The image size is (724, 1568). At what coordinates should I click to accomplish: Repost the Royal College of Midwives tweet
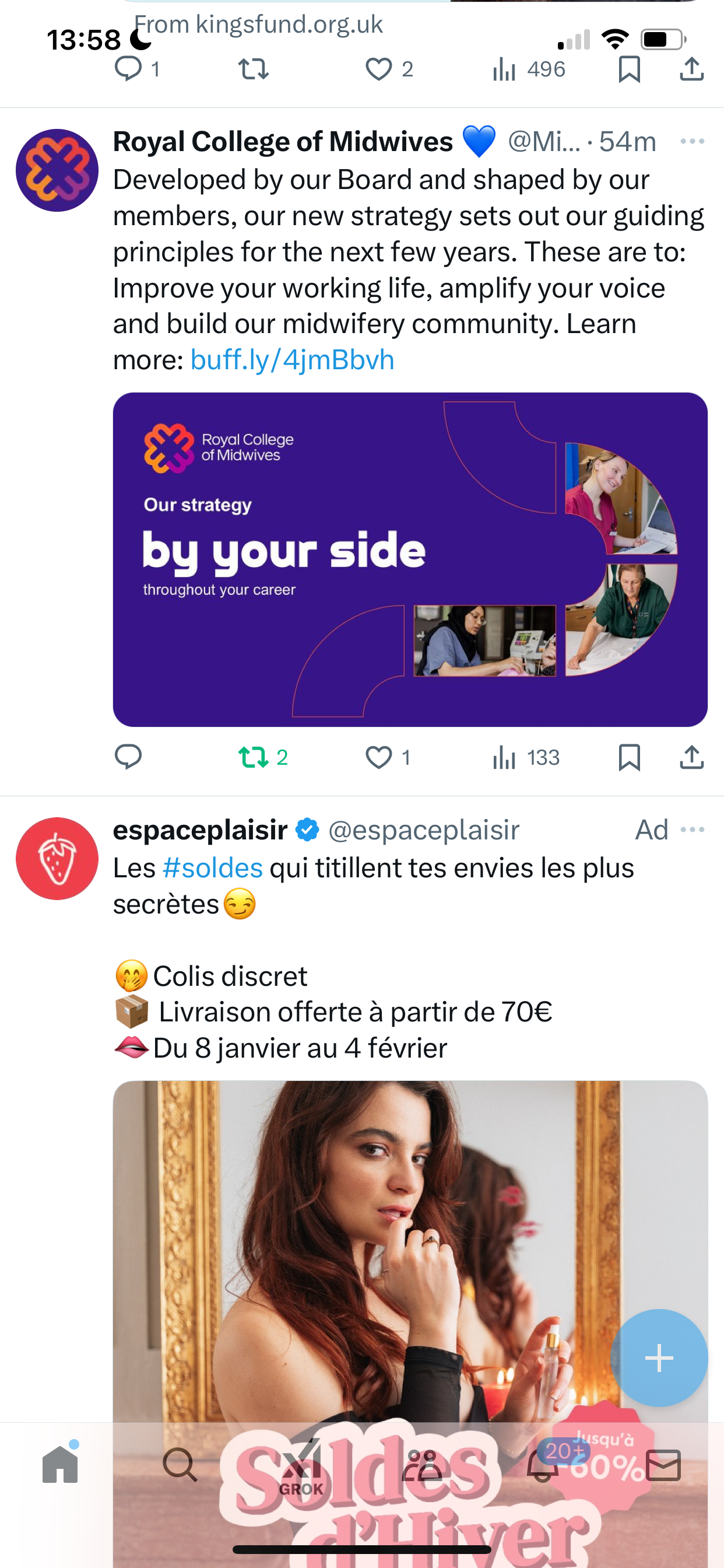(x=262, y=757)
